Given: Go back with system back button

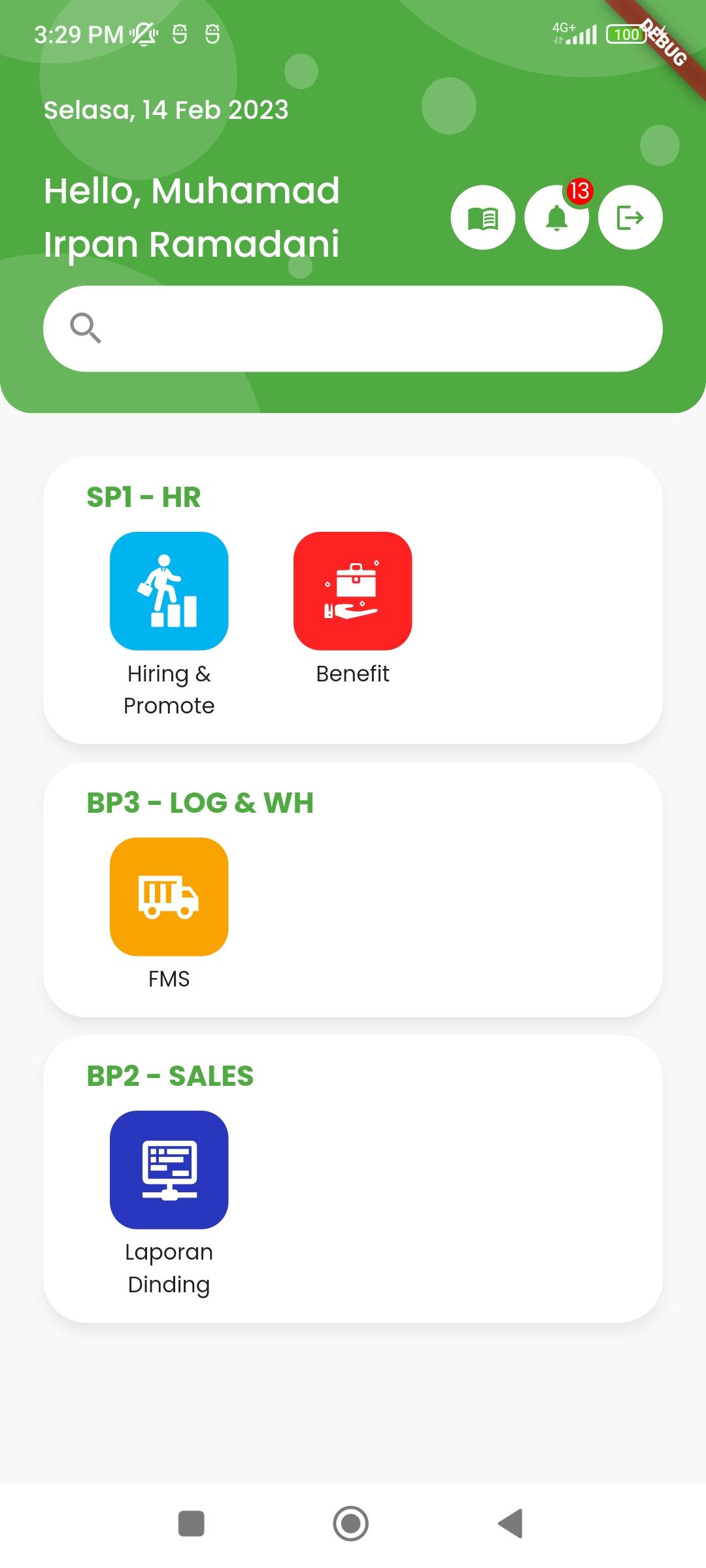Looking at the screenshot, I should [511, 1524].
